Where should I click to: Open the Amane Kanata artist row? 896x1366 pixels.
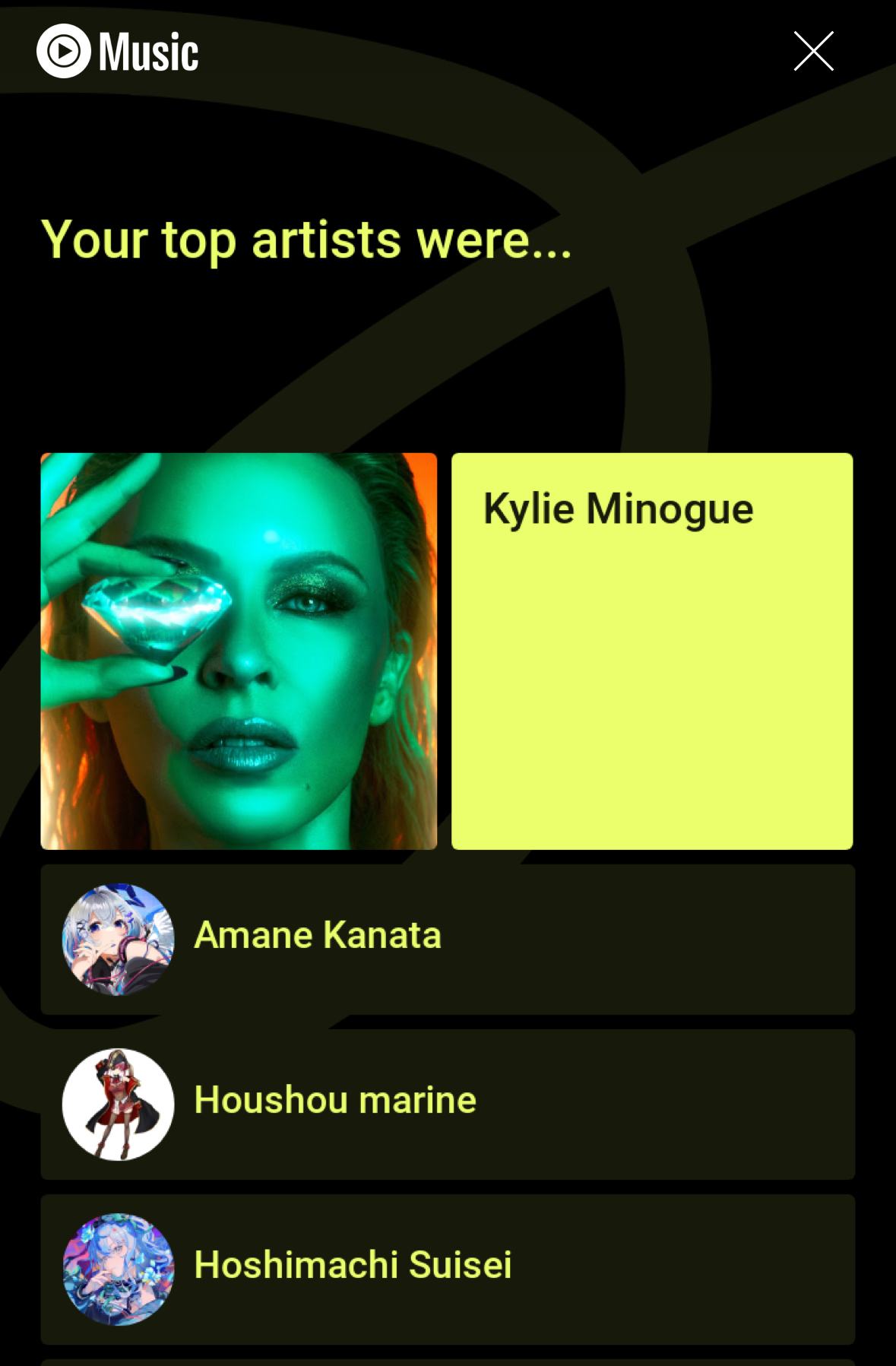tap(447, 939)
